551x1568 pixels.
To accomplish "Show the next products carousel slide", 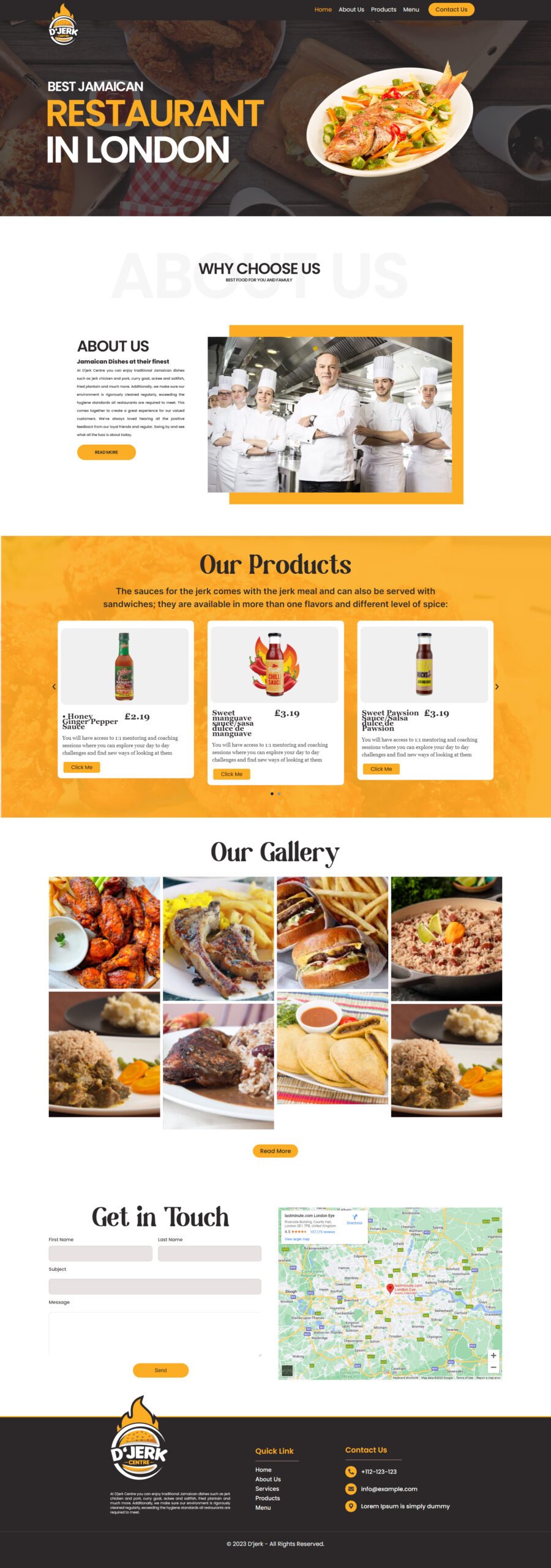I will (497, 687).
